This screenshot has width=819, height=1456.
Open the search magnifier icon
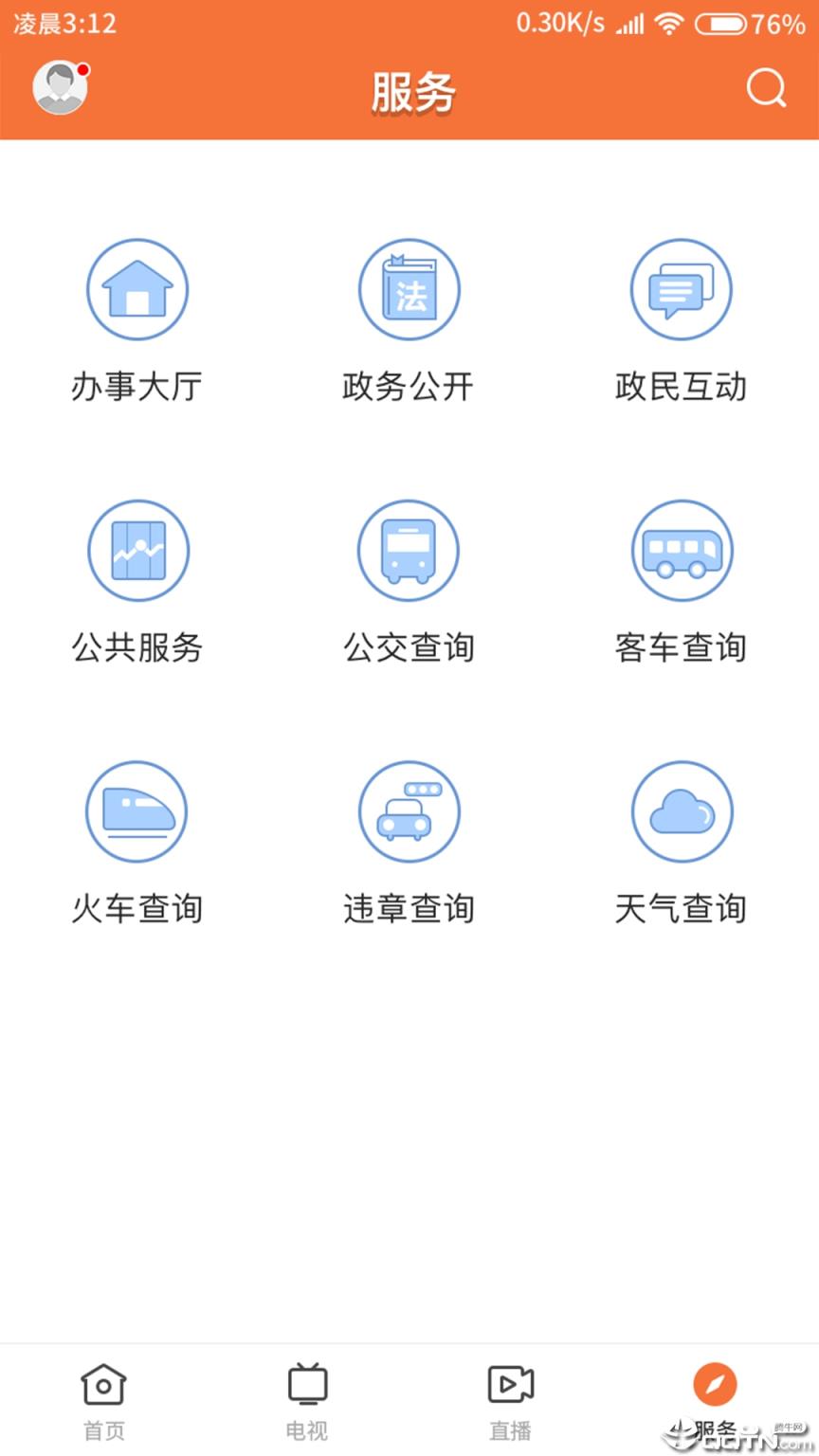766,90
